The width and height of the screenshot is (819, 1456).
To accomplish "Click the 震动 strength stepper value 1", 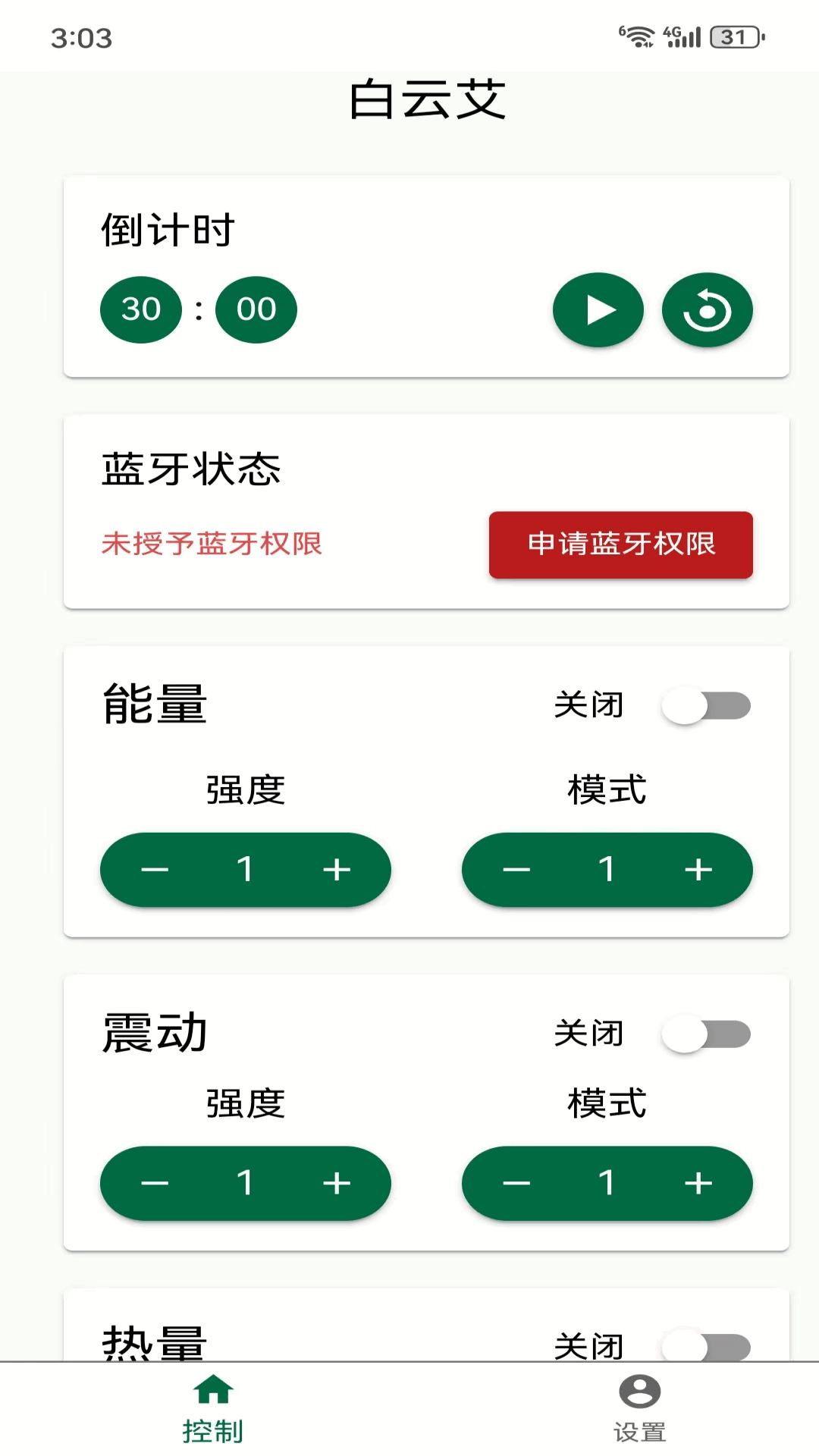I will (x=245, y=1183).
